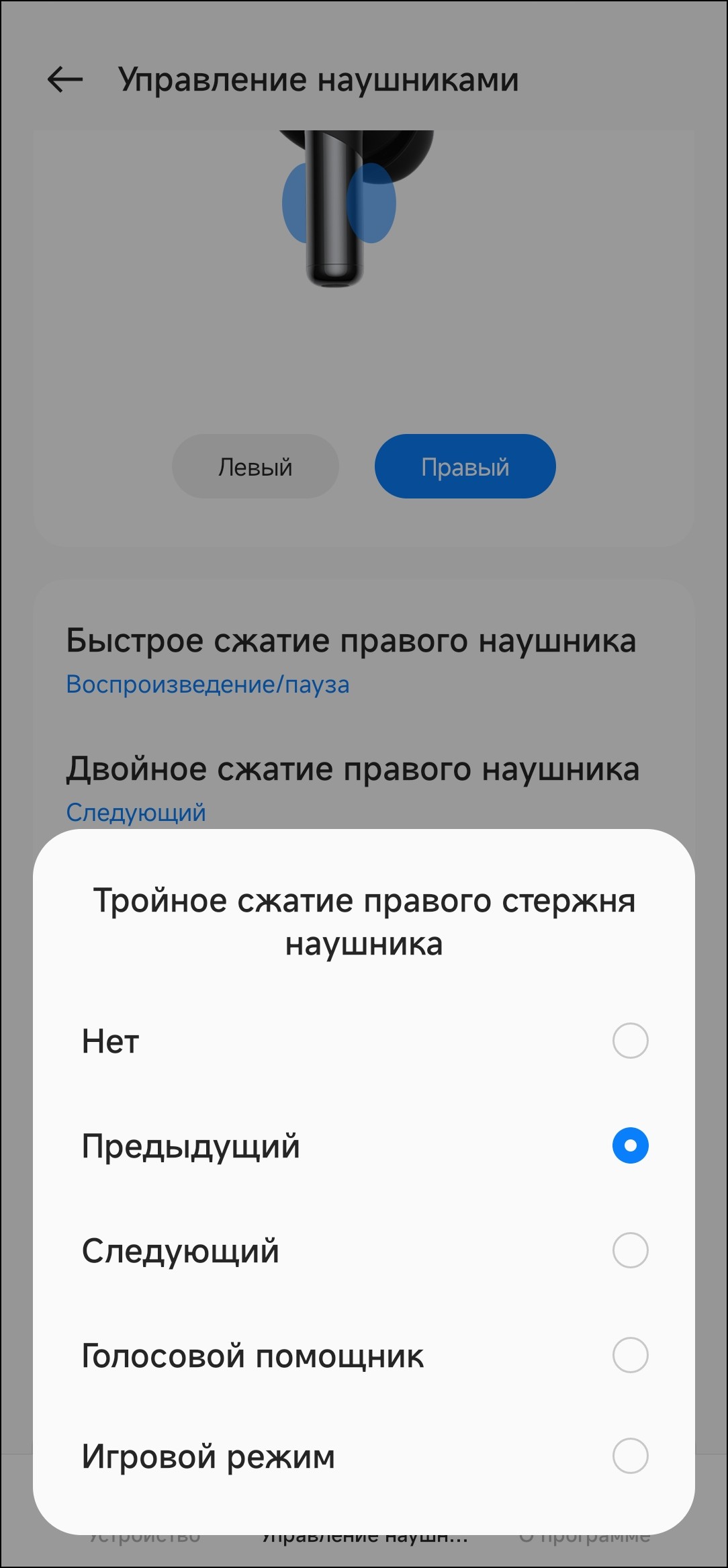Choose "Предыдущий" for triple squeeze
This screenshot has height=1568, width=728.
click(x=630, y=1145)
